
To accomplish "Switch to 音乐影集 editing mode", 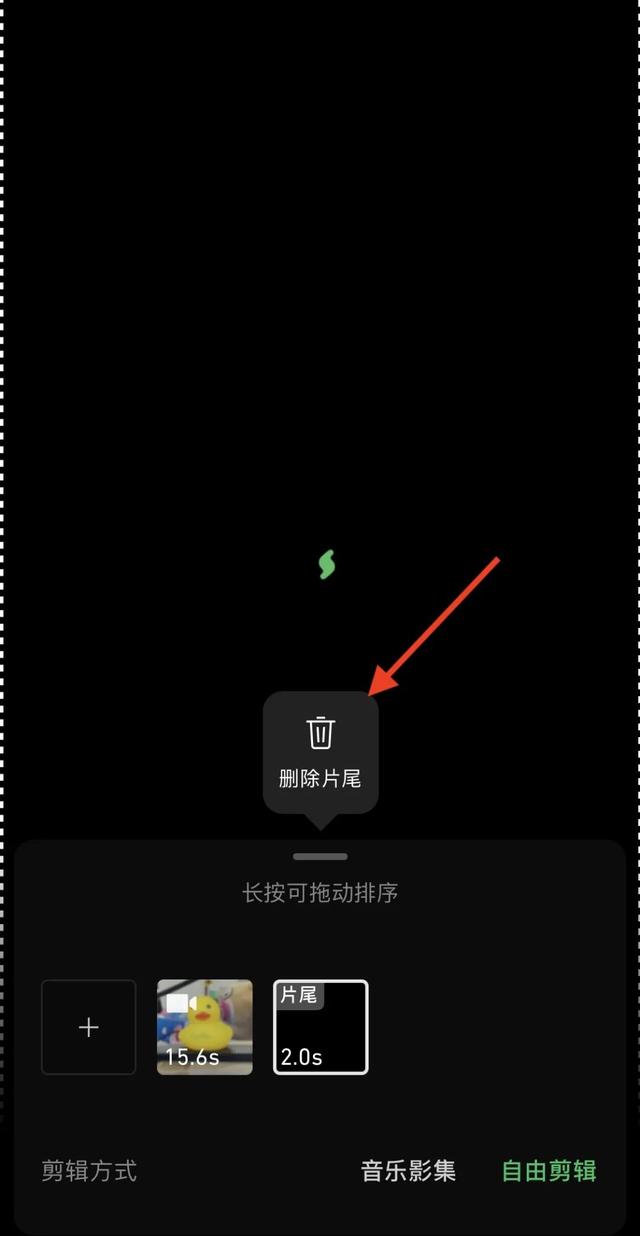I will 408,1171.
